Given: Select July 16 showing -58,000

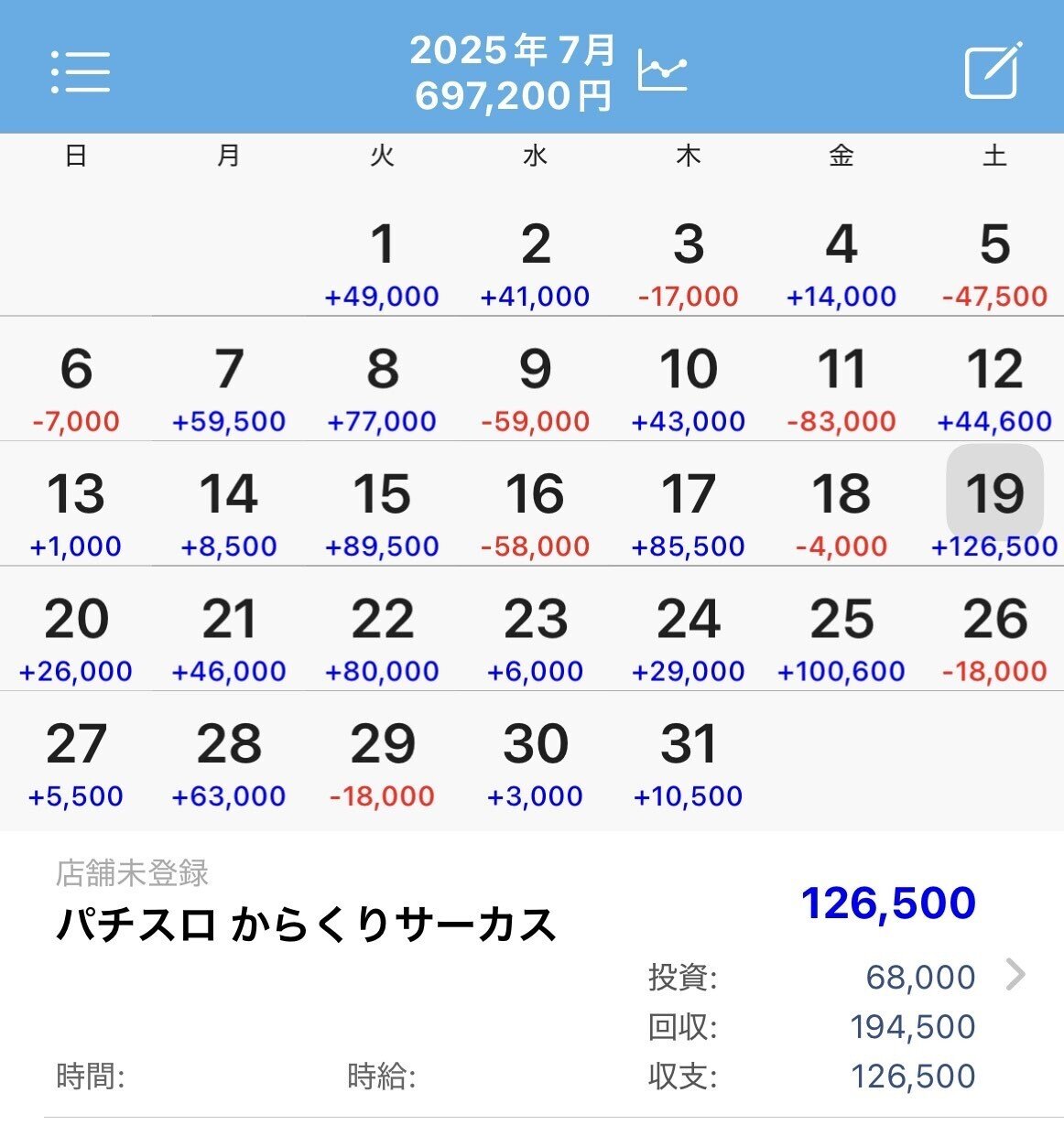Looking at the screenshot, I should point(536,494).
